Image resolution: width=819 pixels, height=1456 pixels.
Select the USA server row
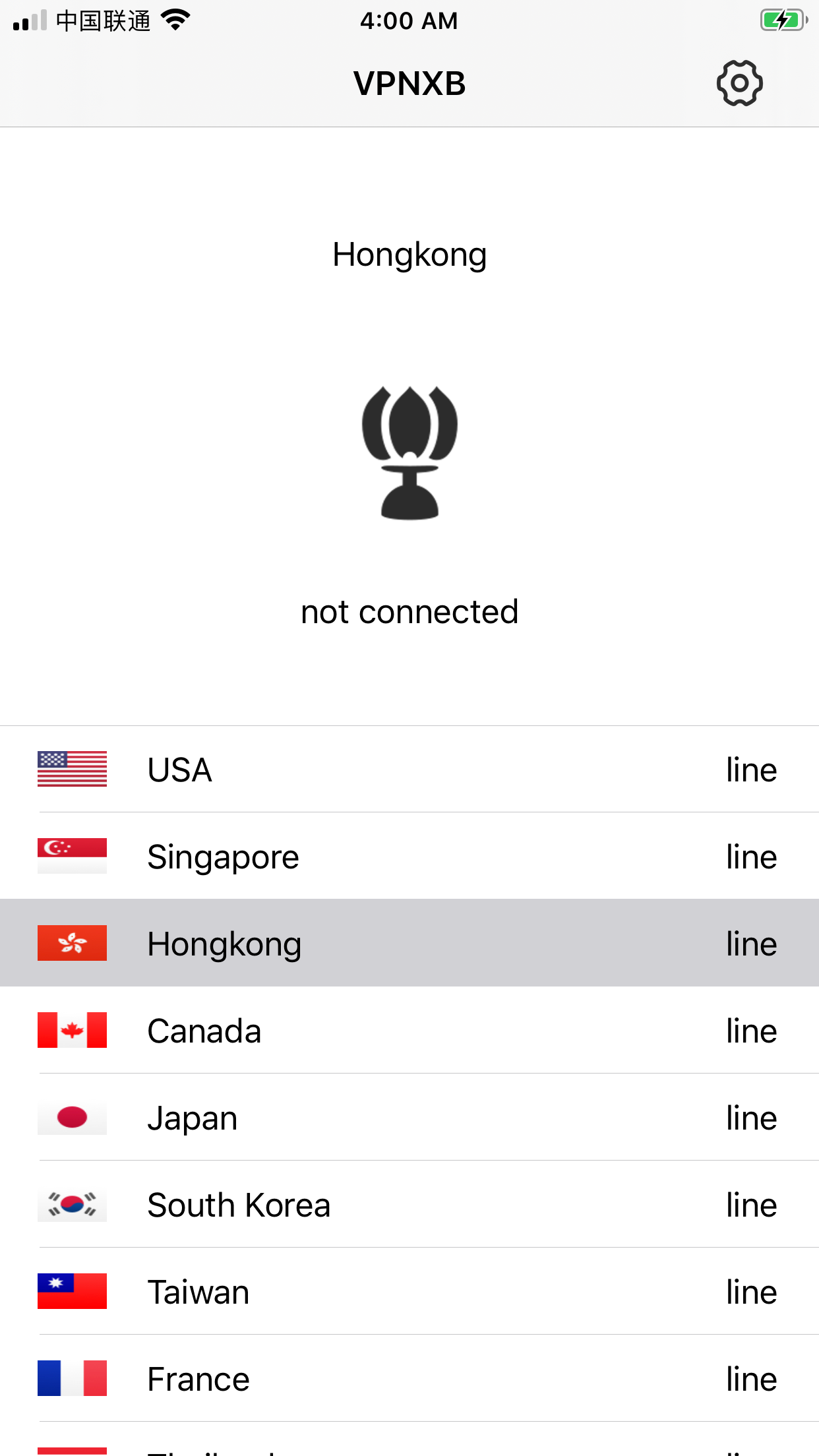point(409,769)
